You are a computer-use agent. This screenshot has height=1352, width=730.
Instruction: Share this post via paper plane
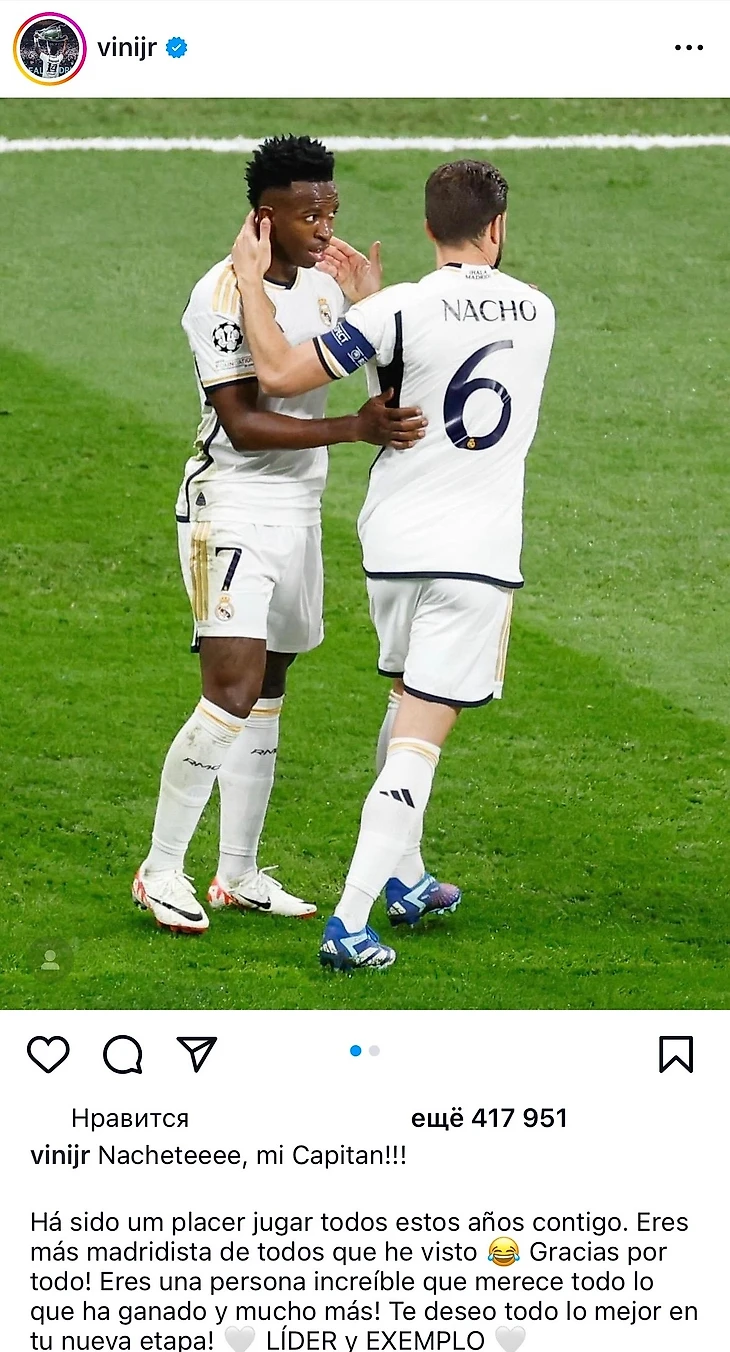196,1053
